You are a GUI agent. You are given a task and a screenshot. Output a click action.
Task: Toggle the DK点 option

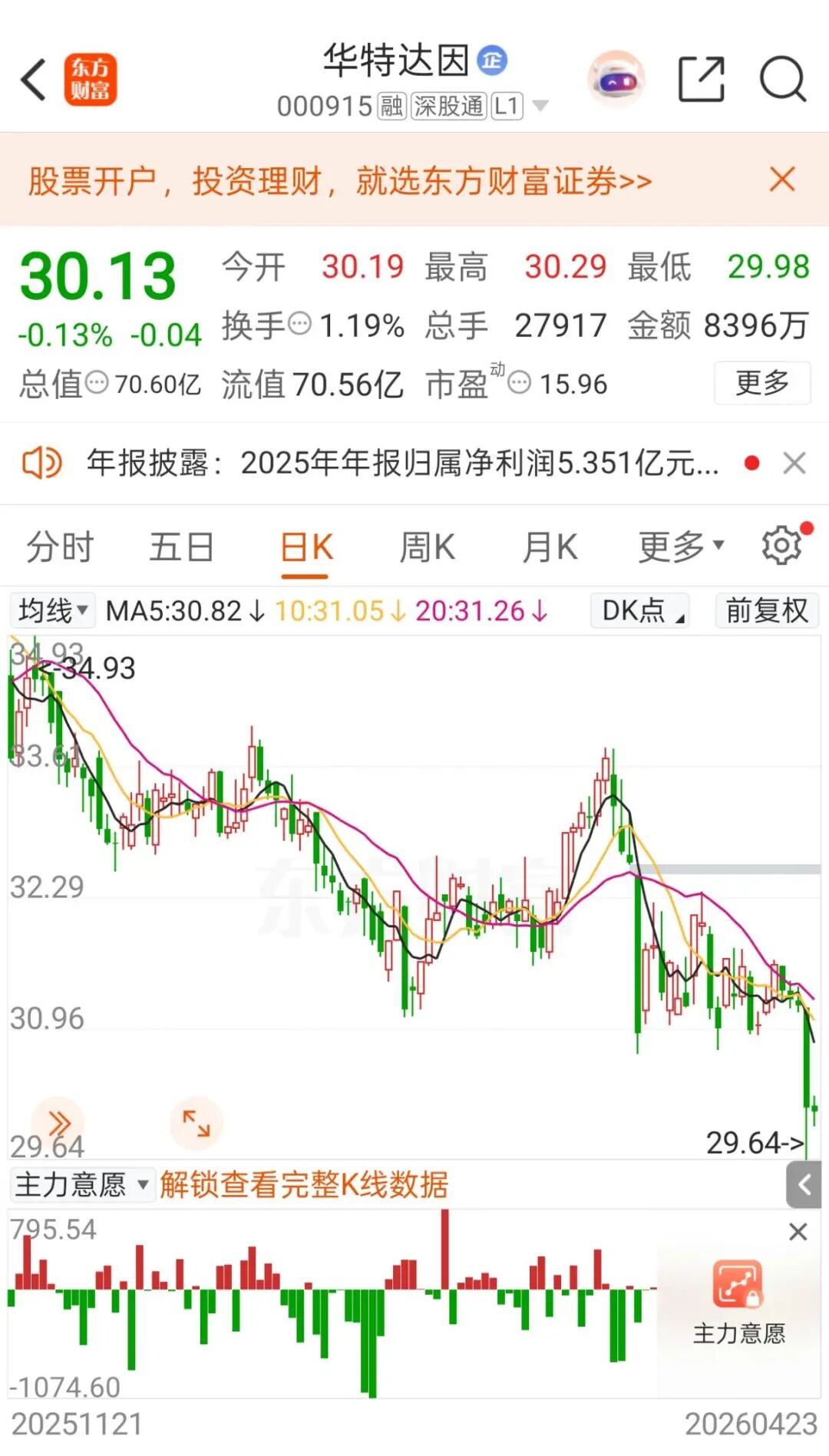(640, 611)
